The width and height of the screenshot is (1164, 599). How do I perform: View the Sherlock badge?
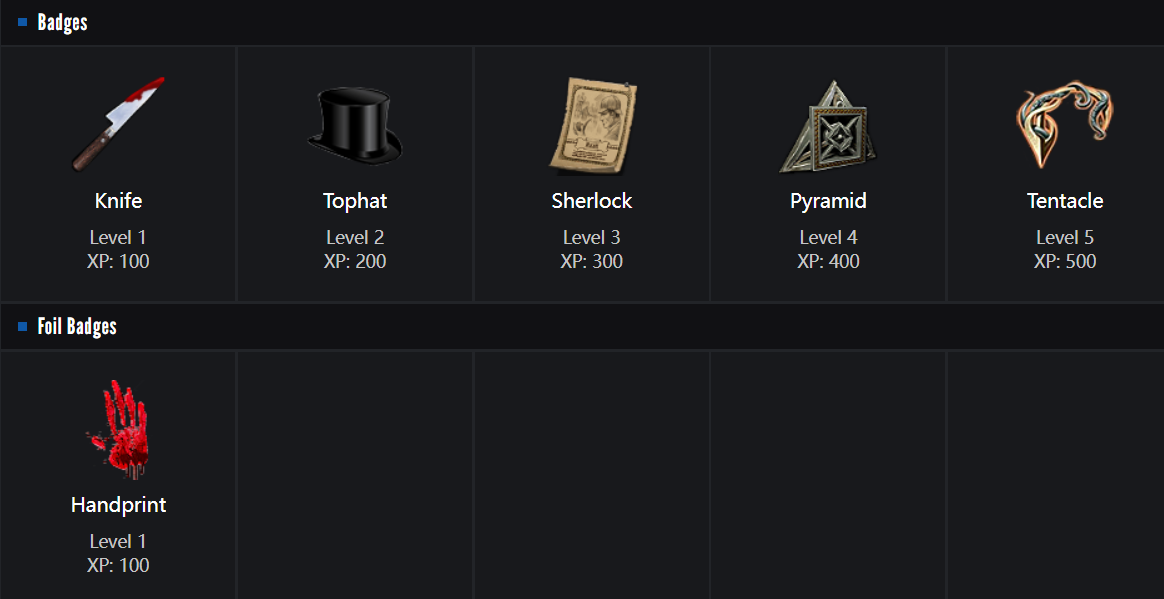[x=591, y=173]
